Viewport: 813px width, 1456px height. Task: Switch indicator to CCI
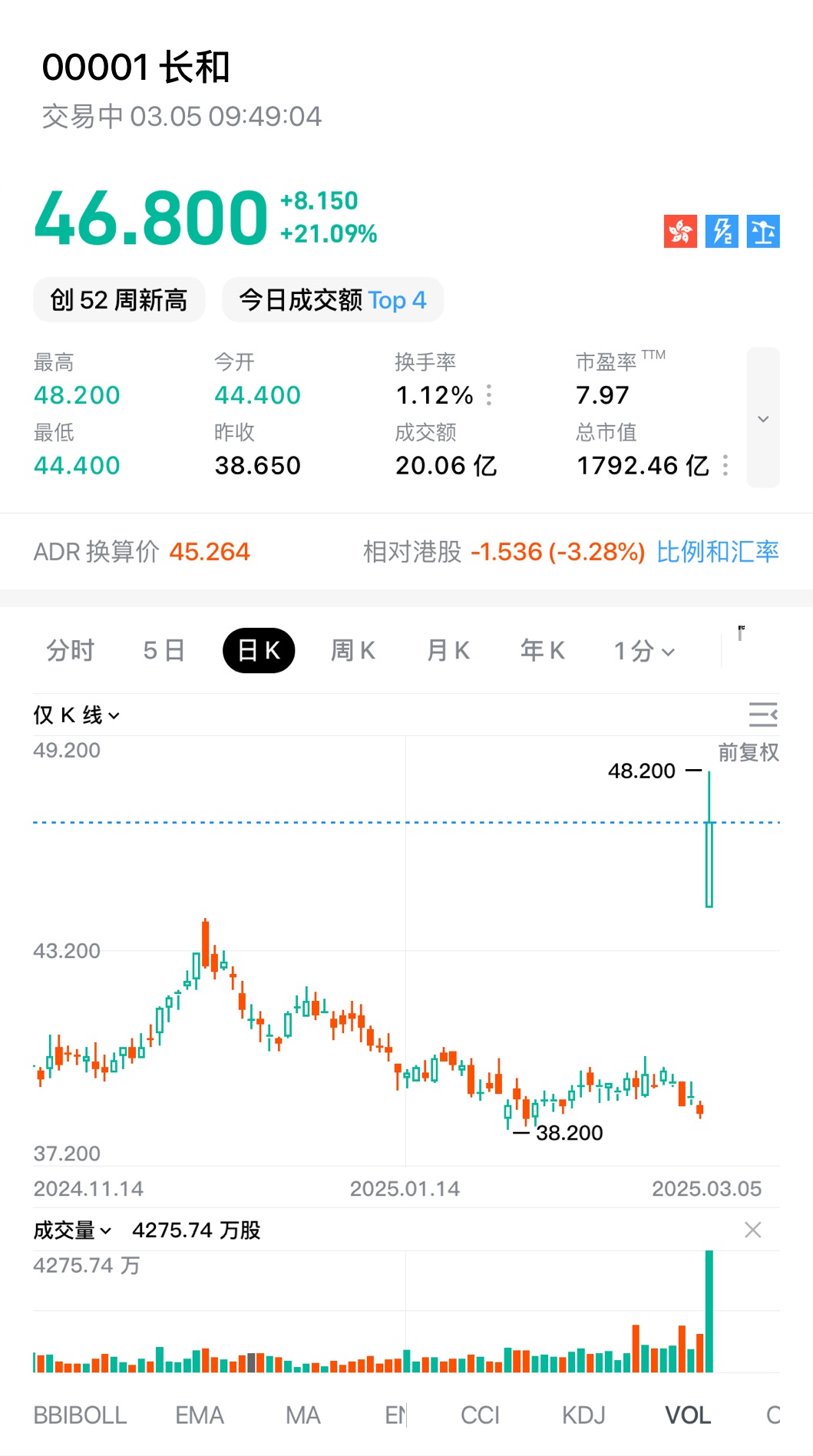pos(480,1415)
